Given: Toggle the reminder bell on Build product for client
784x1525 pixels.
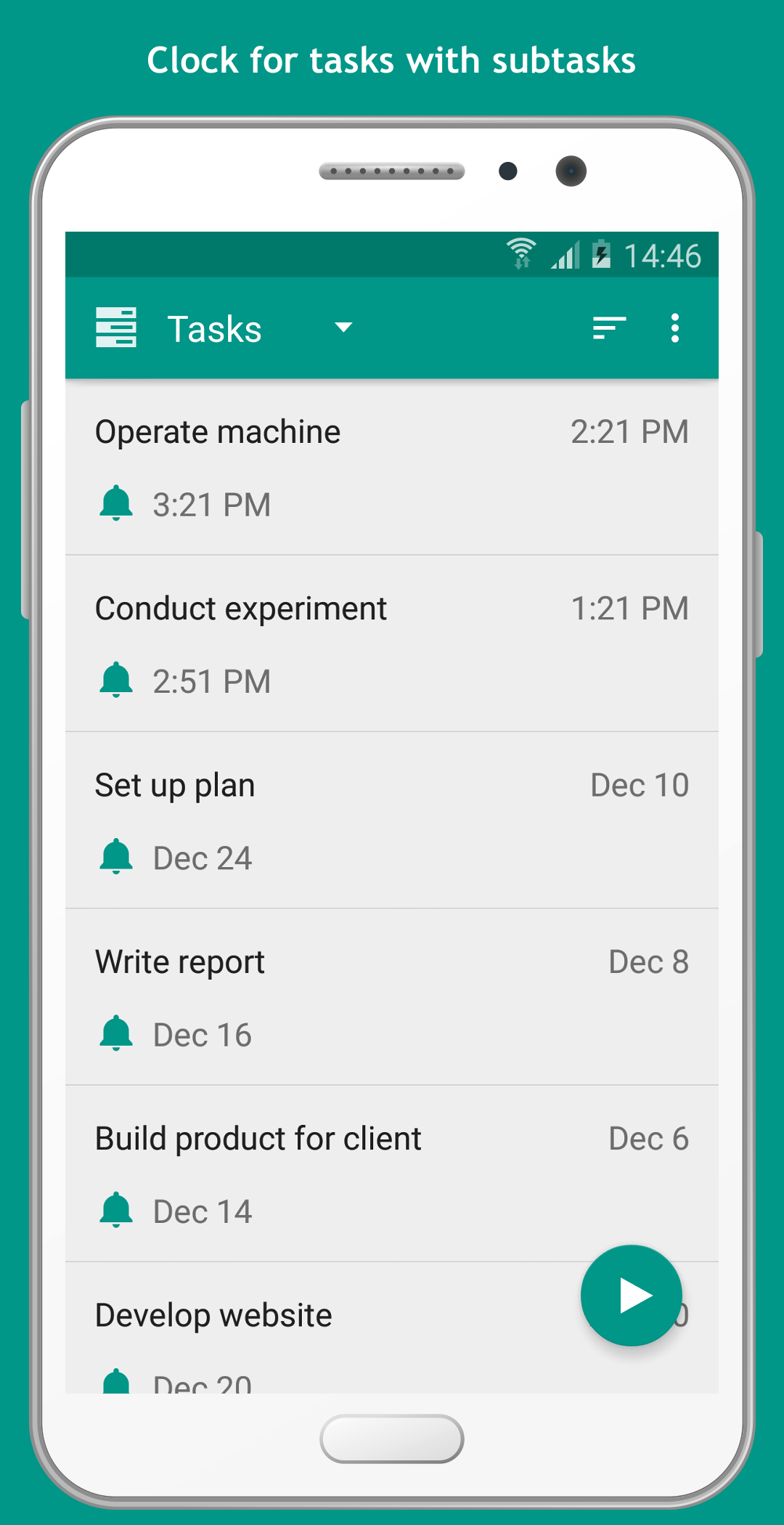Looking at the screenshot, I should pyautogui.click(x=117, y=1210).
